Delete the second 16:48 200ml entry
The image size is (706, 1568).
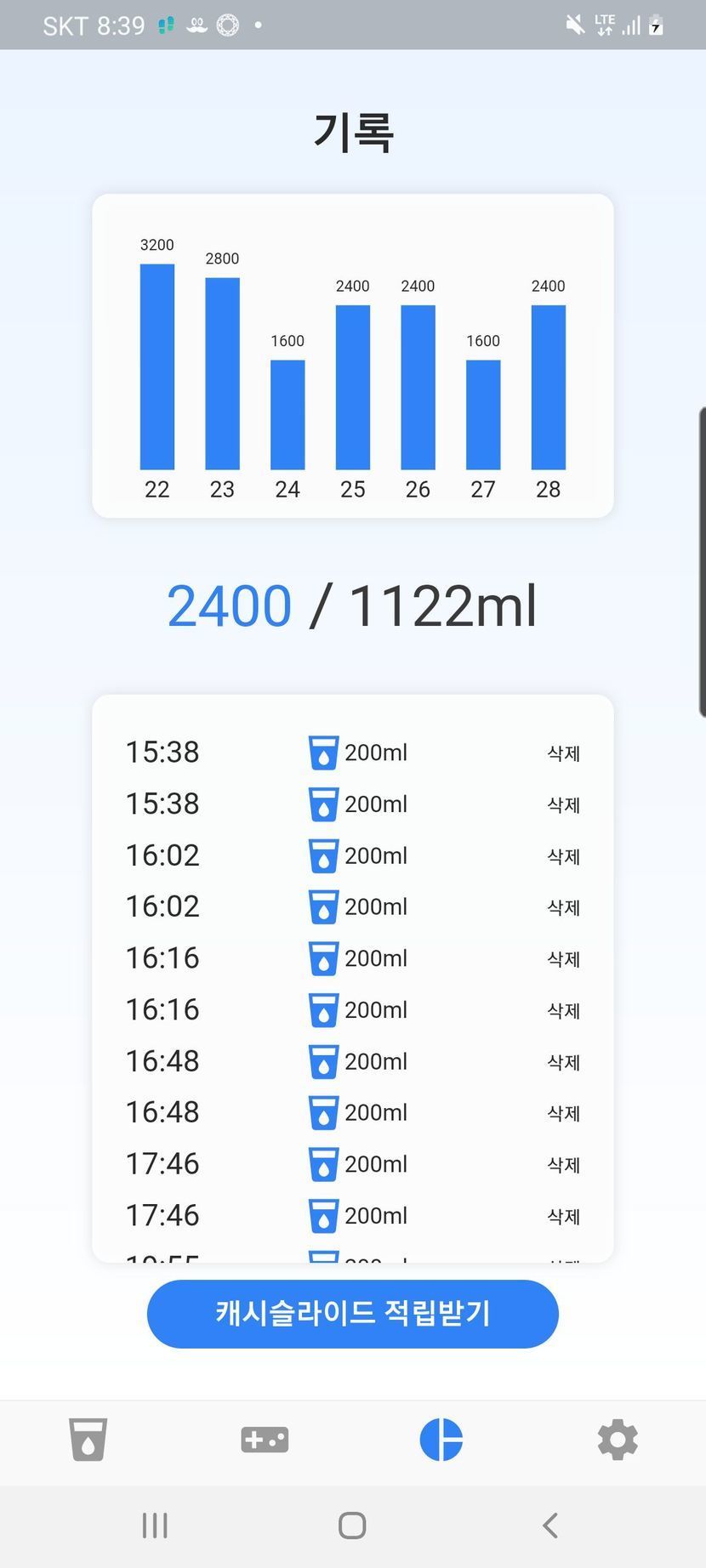[x=563, y=1113]
